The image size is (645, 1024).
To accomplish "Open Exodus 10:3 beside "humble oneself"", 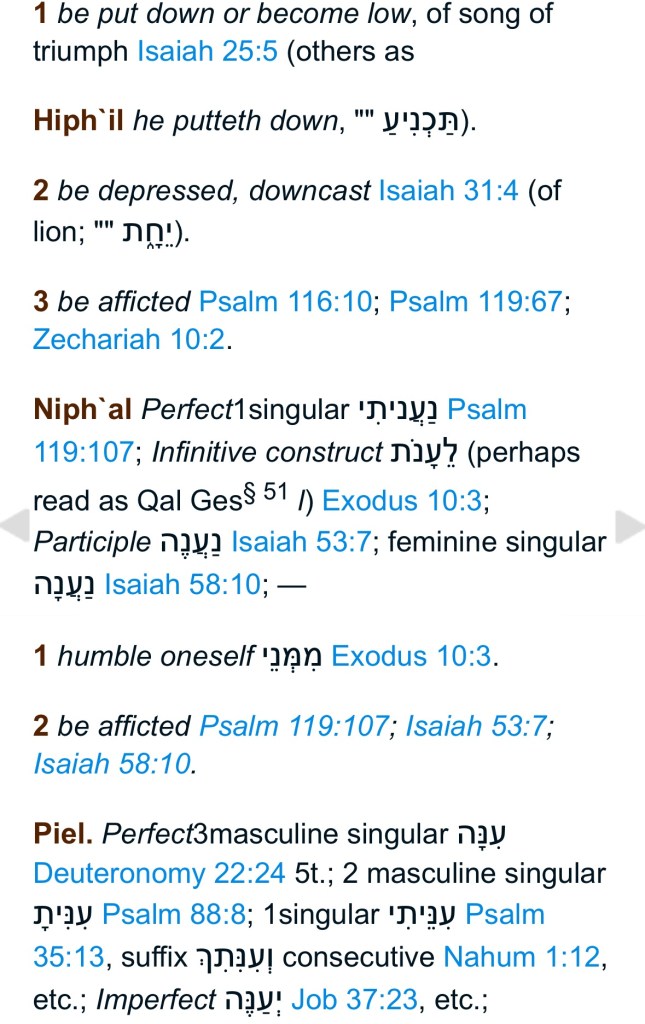I will point(412,656).
